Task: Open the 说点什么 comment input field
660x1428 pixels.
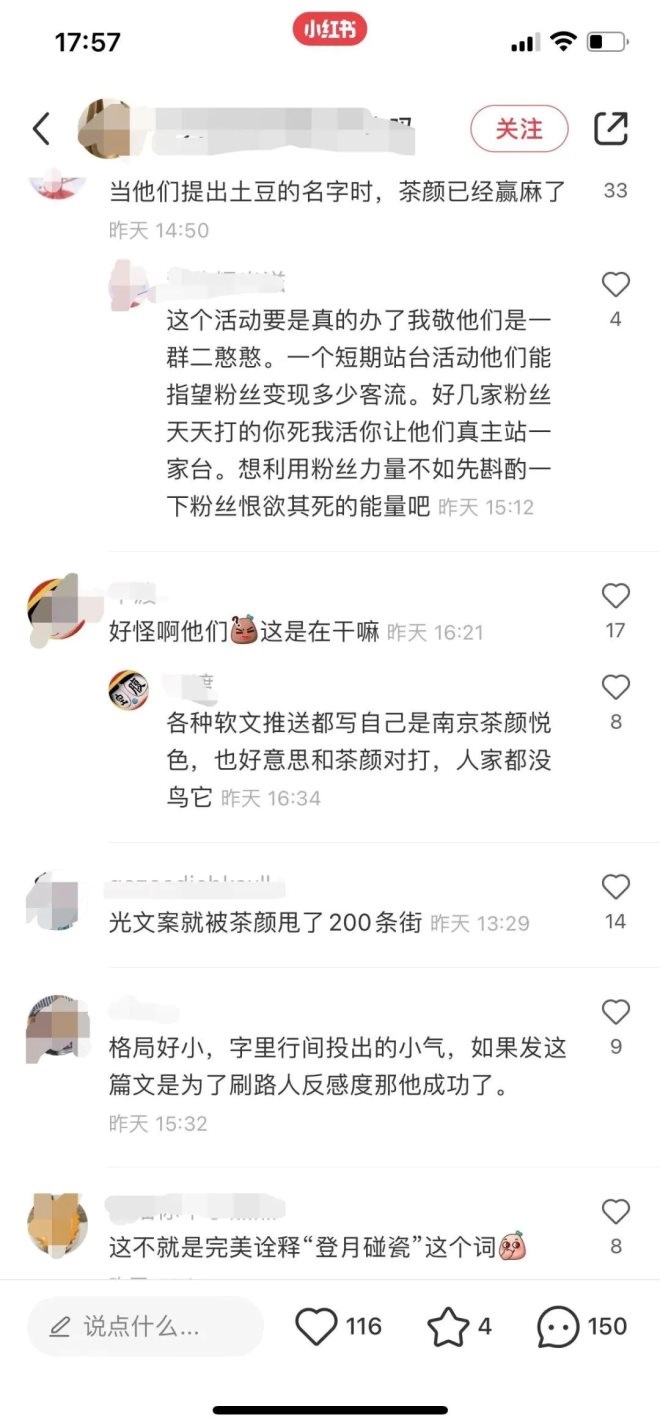Action: click(145, 1327)
